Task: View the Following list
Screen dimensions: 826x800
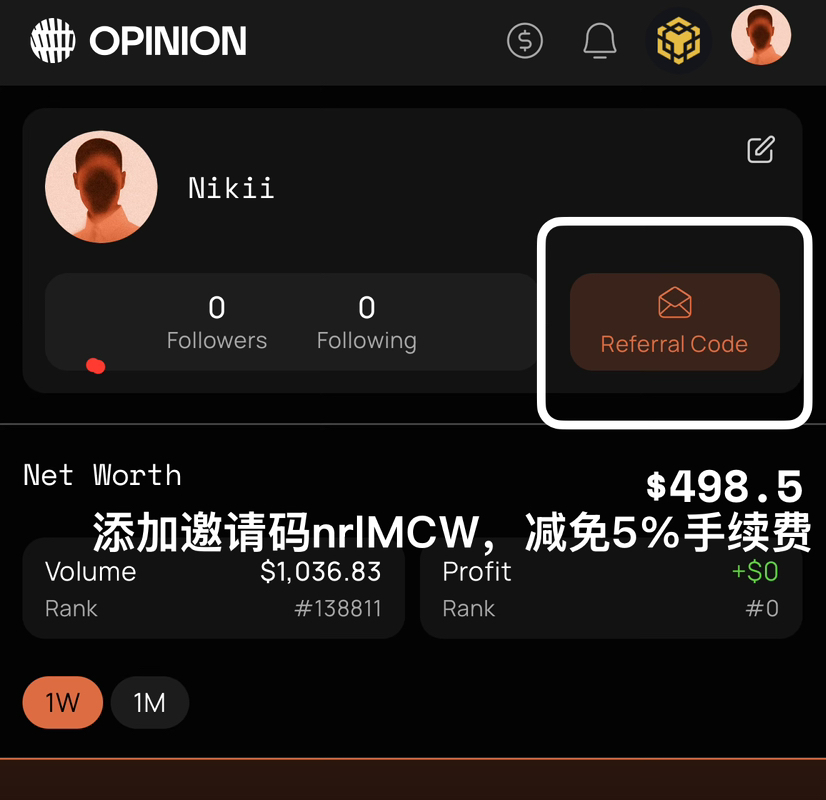Action: pos(366,322)
